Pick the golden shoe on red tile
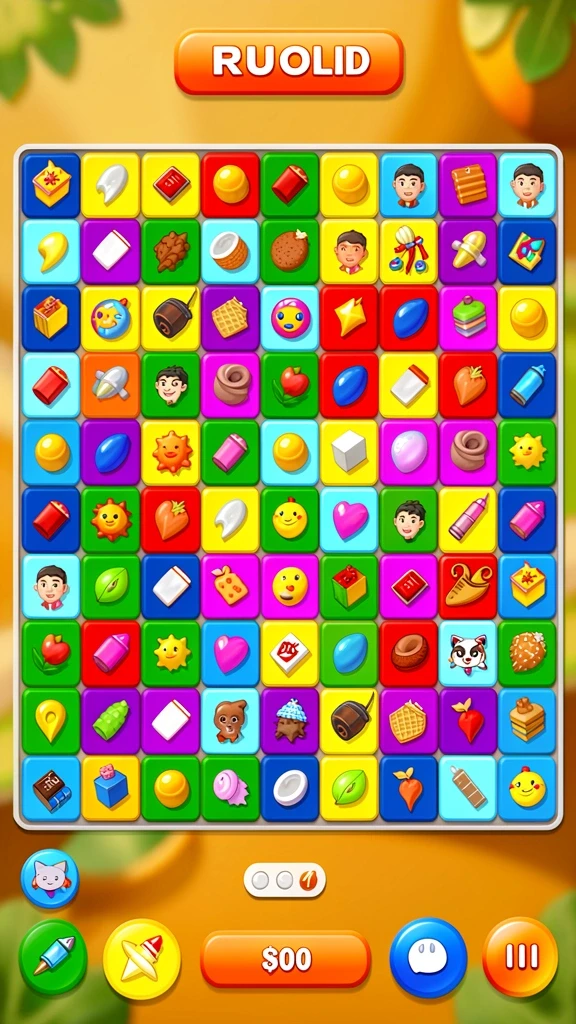The height and width of the screenshot is (1024, 576). 468,586
